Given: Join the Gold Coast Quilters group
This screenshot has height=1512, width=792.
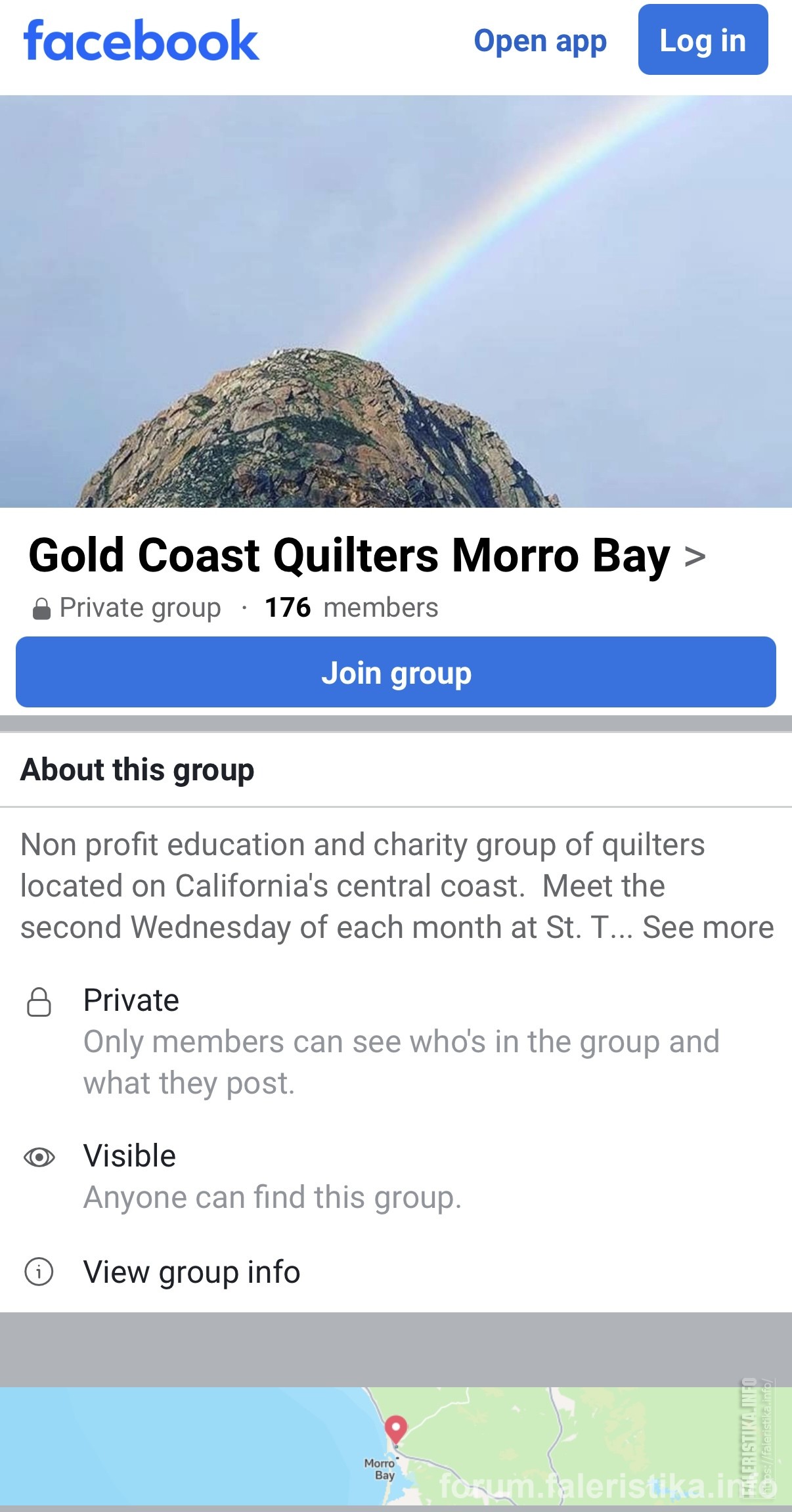Looking at the screenshot, I should click(396, 672).
